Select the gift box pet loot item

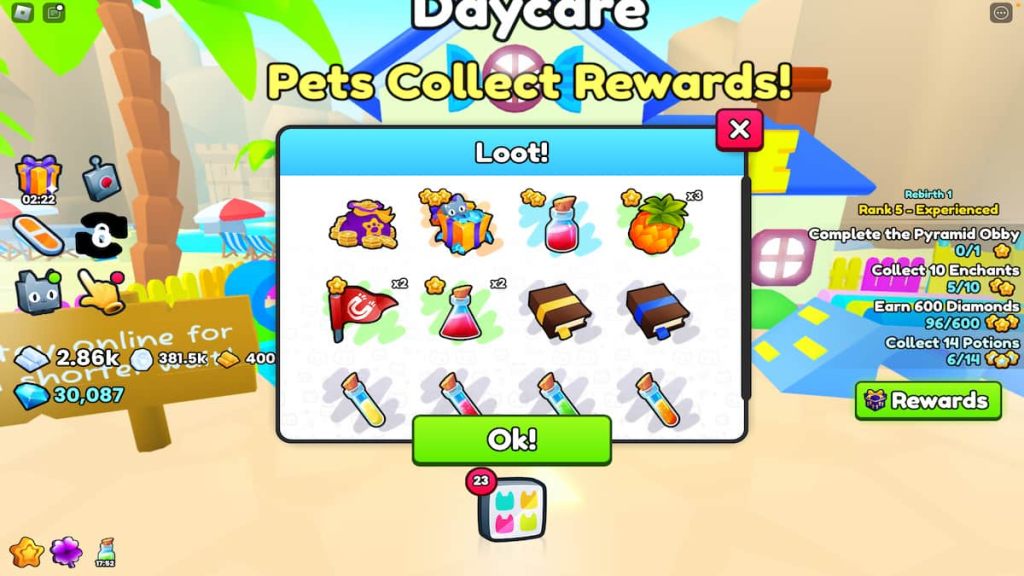point(460,224)
